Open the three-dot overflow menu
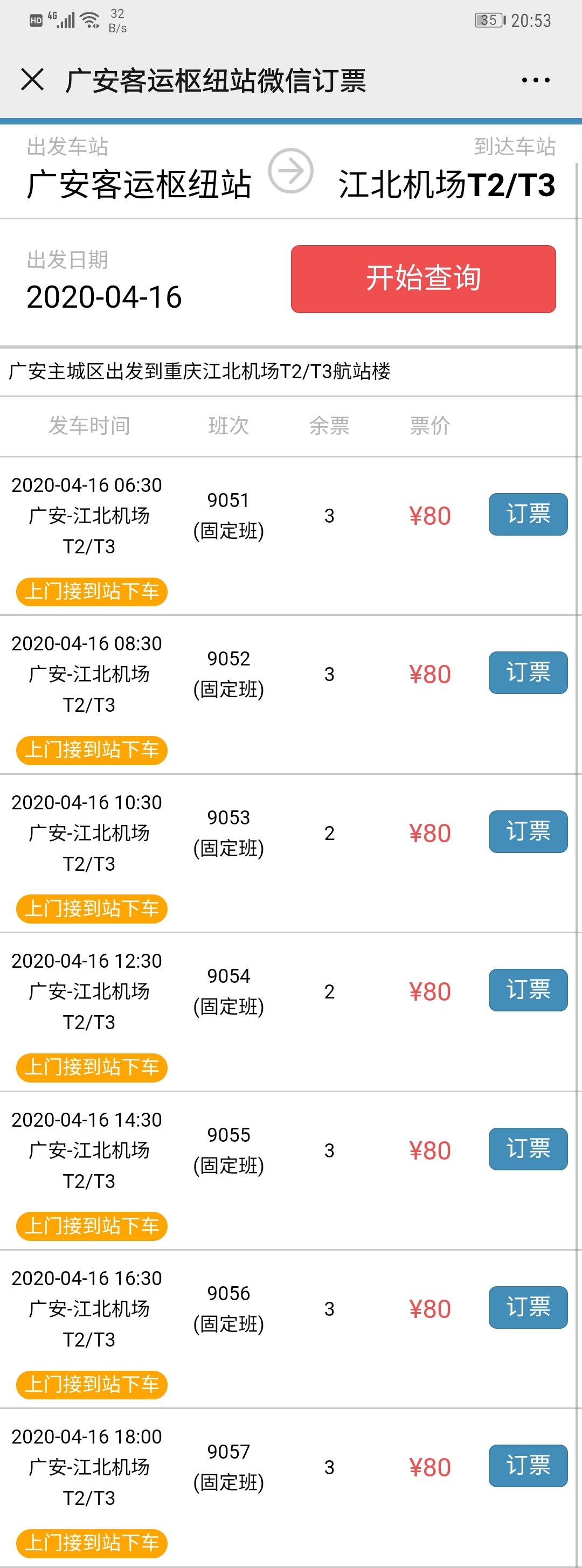The image size is (582, 1568). (535, 80)
